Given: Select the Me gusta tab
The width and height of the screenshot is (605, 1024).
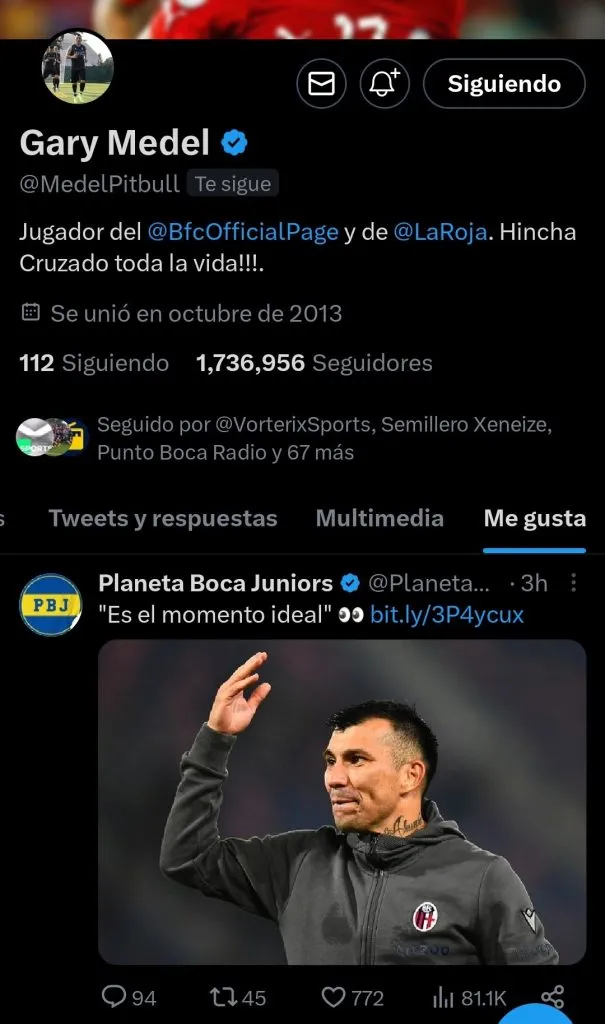Looking at the screenshot, I should point(534,518).
